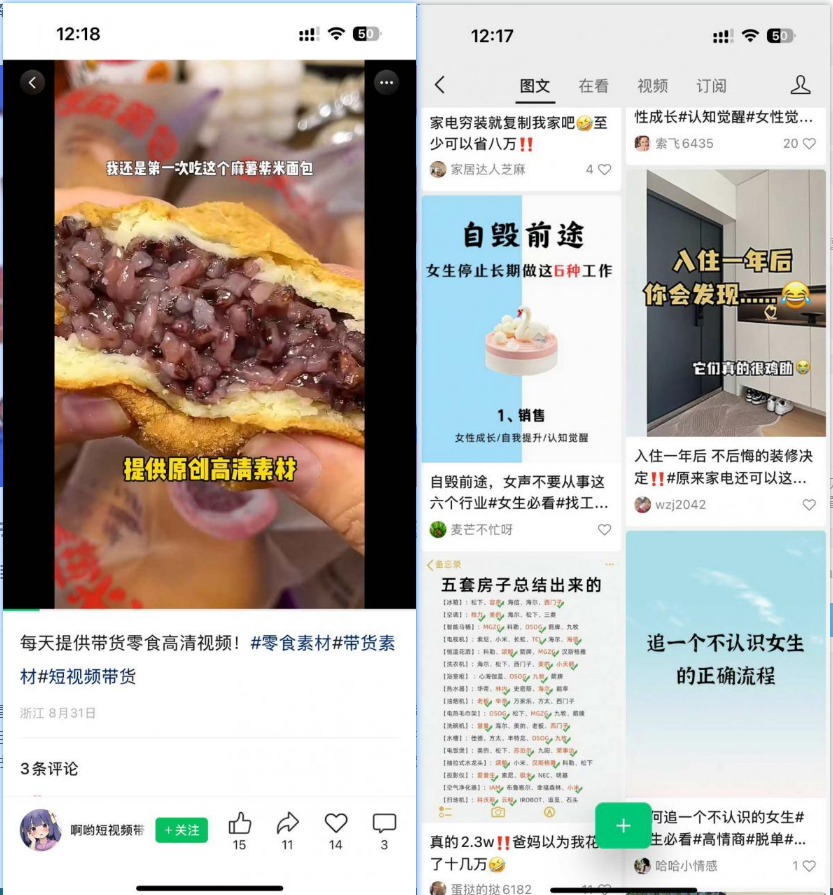Tap the green +关注 follow button
833x895 pixels.
click(180, 830)
